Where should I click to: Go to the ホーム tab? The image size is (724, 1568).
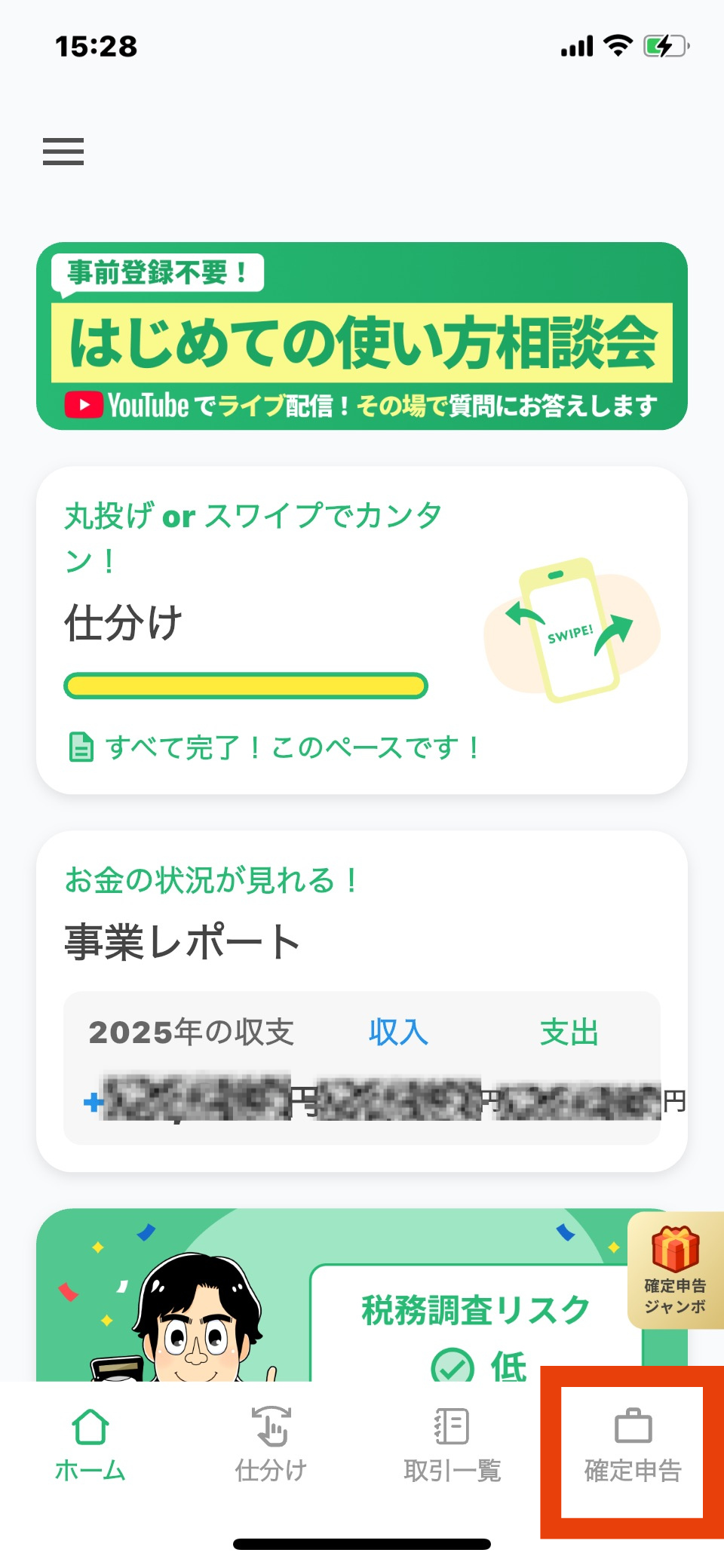(90, 1445)
